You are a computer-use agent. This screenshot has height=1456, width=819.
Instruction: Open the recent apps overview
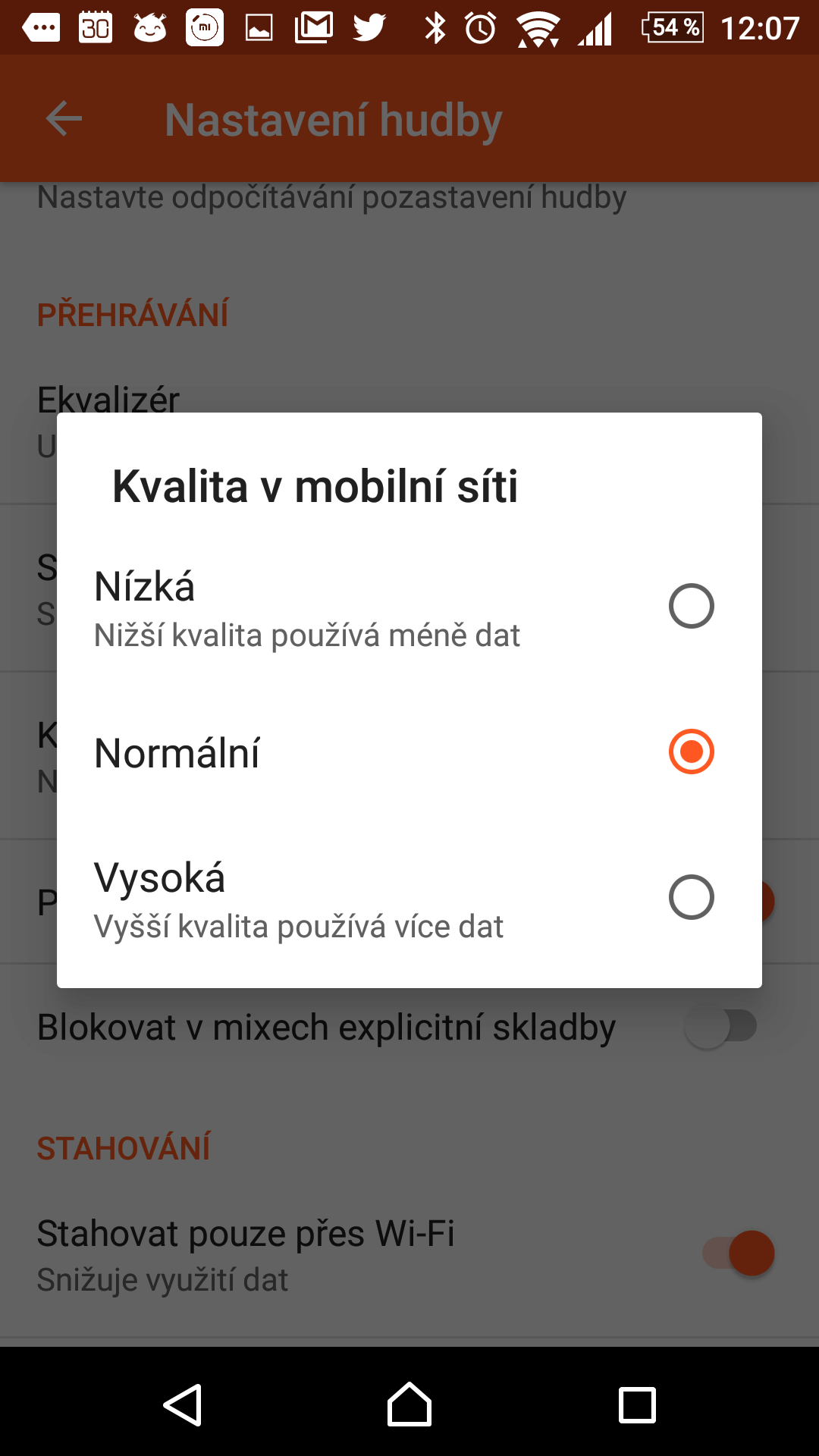637,1404
